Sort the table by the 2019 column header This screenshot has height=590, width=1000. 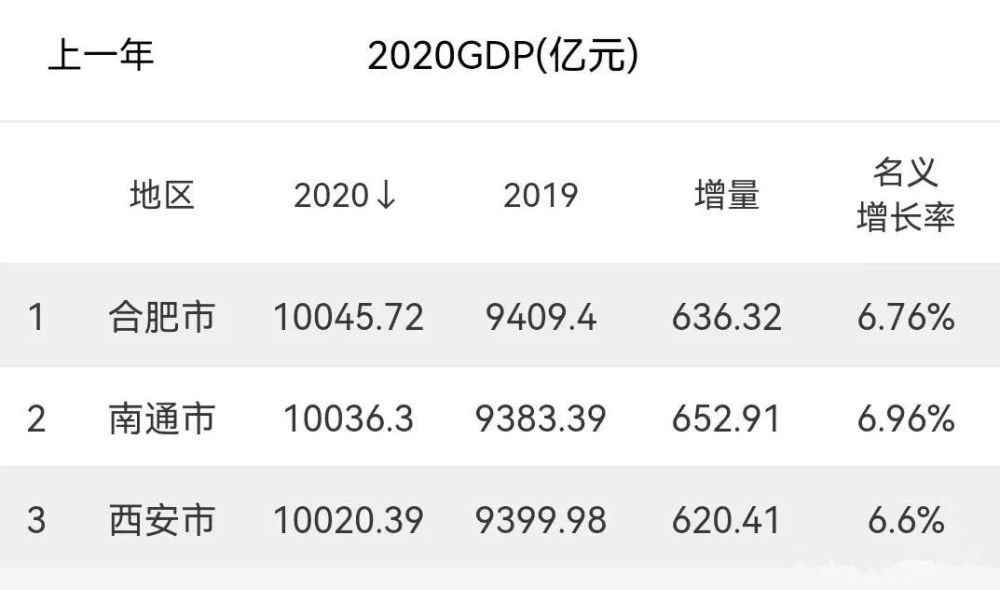tap(540, 195)
